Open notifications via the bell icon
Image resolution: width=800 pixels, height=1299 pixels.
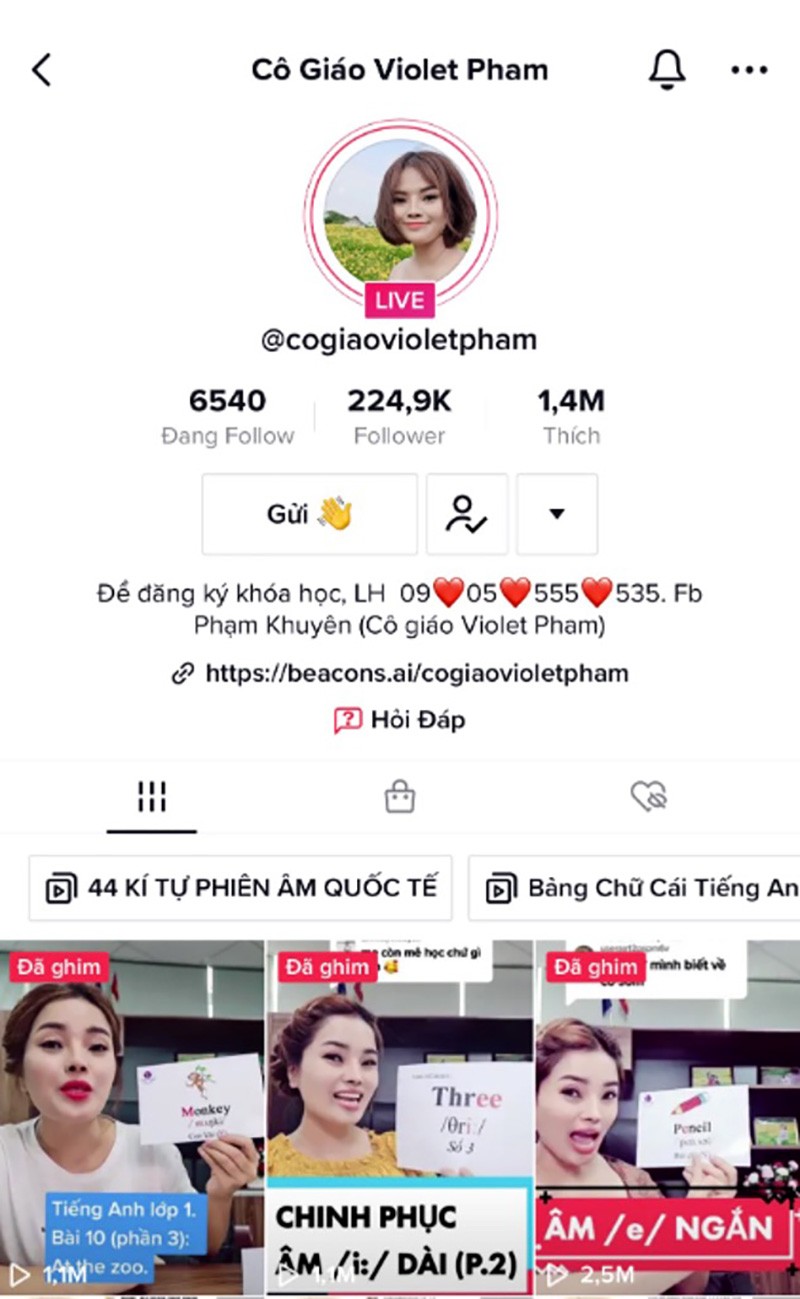click(668, 69)
